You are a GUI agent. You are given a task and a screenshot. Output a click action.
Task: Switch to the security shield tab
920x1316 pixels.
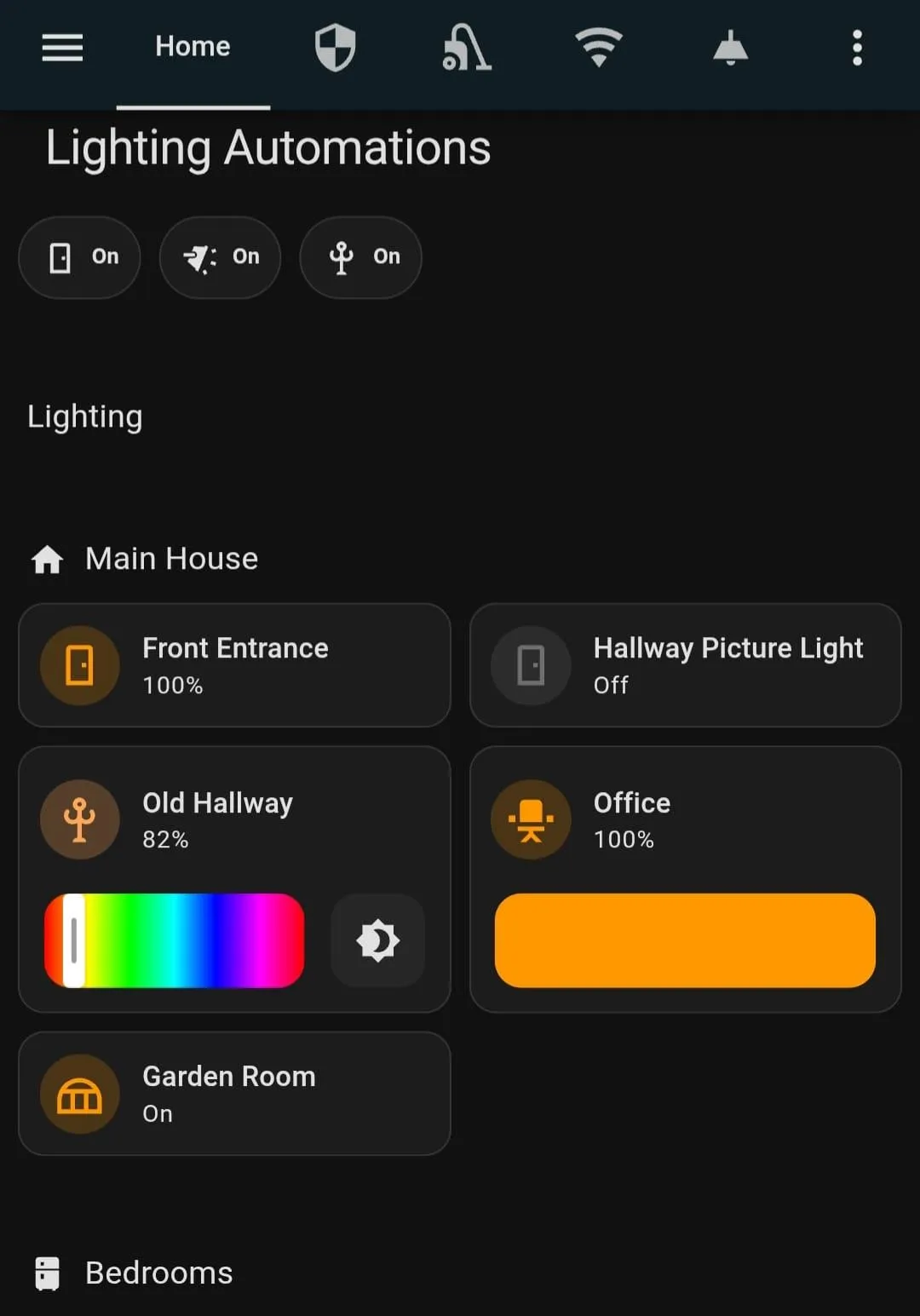pyautogui.click(x=335, y=48)
